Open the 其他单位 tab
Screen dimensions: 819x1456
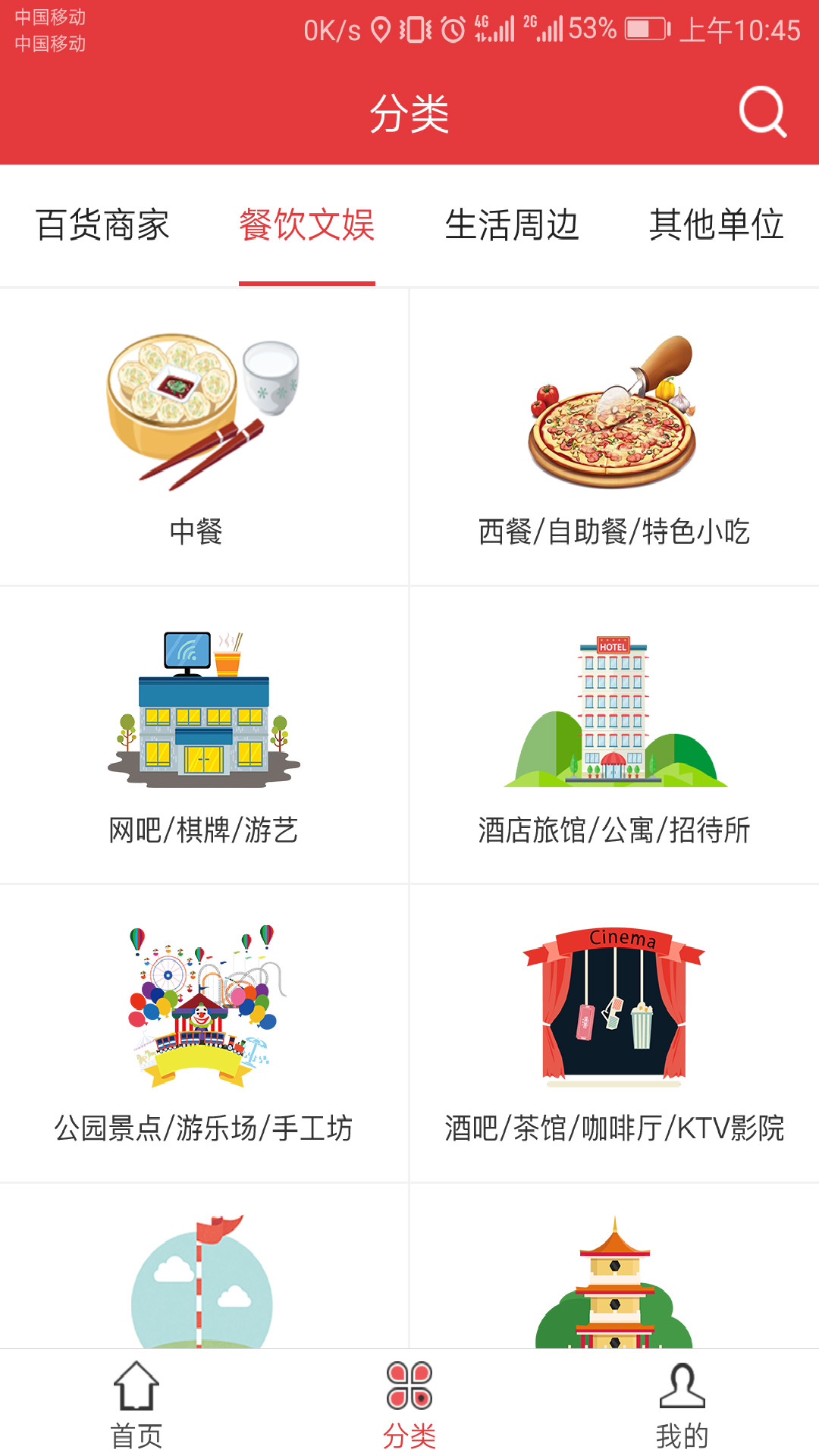716,225
